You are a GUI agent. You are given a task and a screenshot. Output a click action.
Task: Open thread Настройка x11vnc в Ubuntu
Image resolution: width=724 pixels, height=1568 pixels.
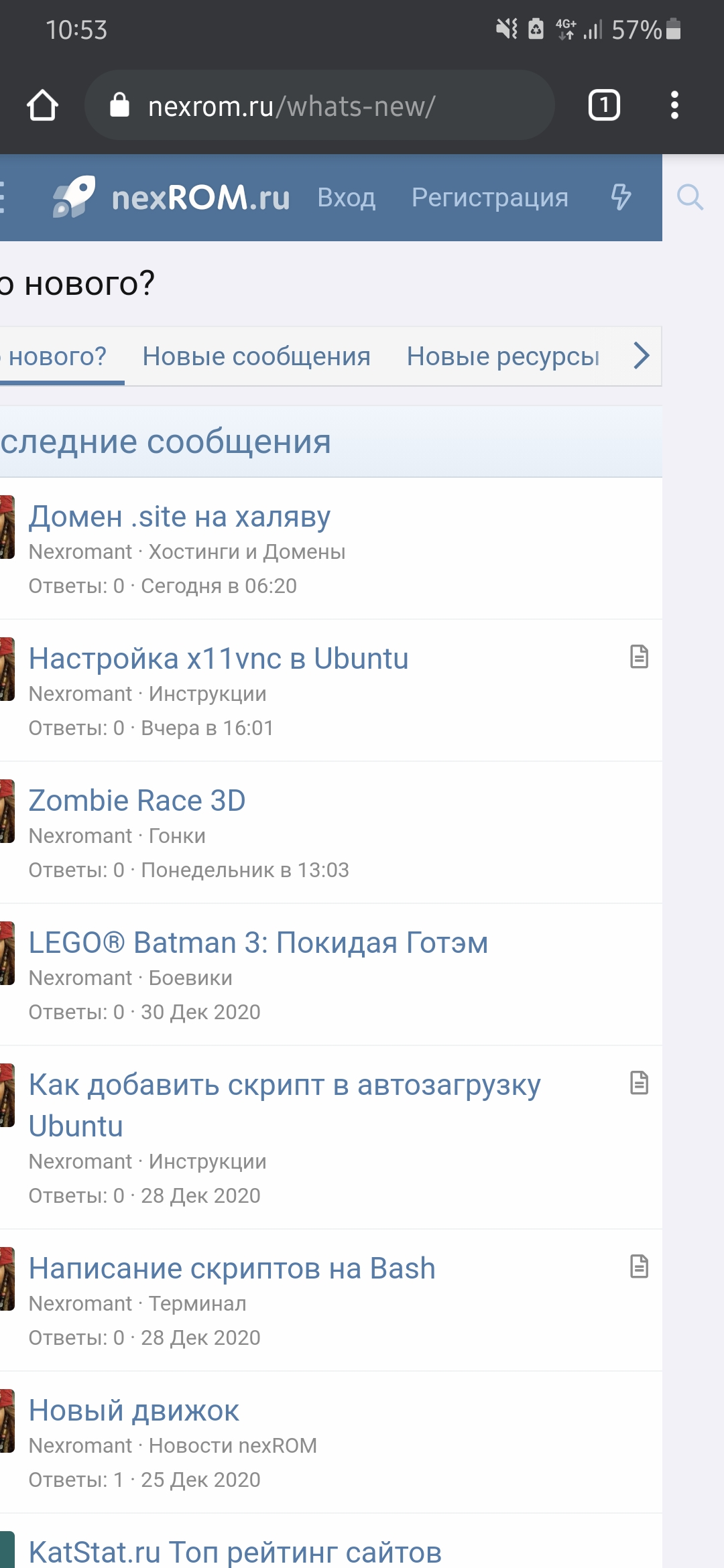pos(218,659)
